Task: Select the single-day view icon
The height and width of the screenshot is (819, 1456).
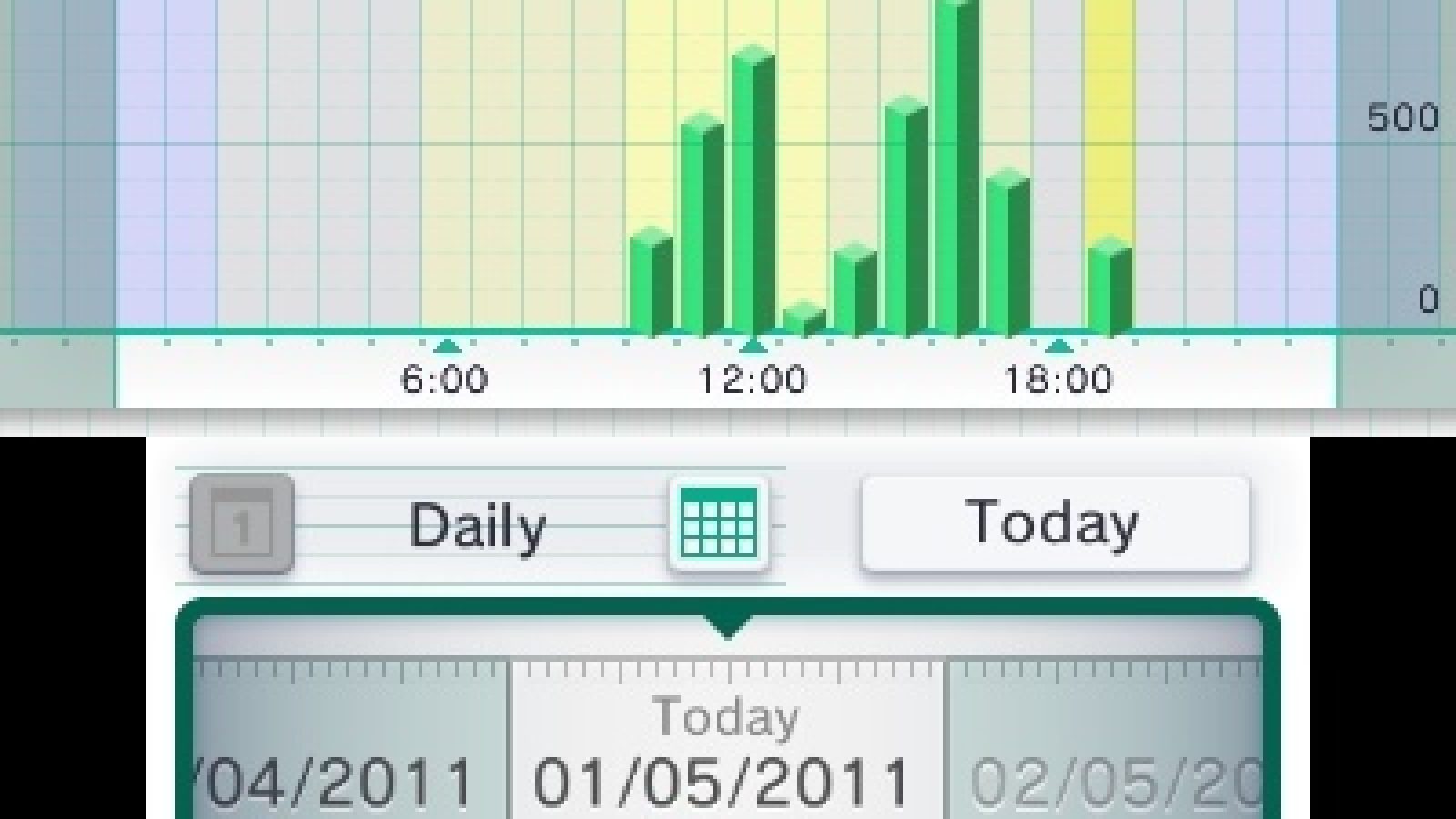Action: 242,523
